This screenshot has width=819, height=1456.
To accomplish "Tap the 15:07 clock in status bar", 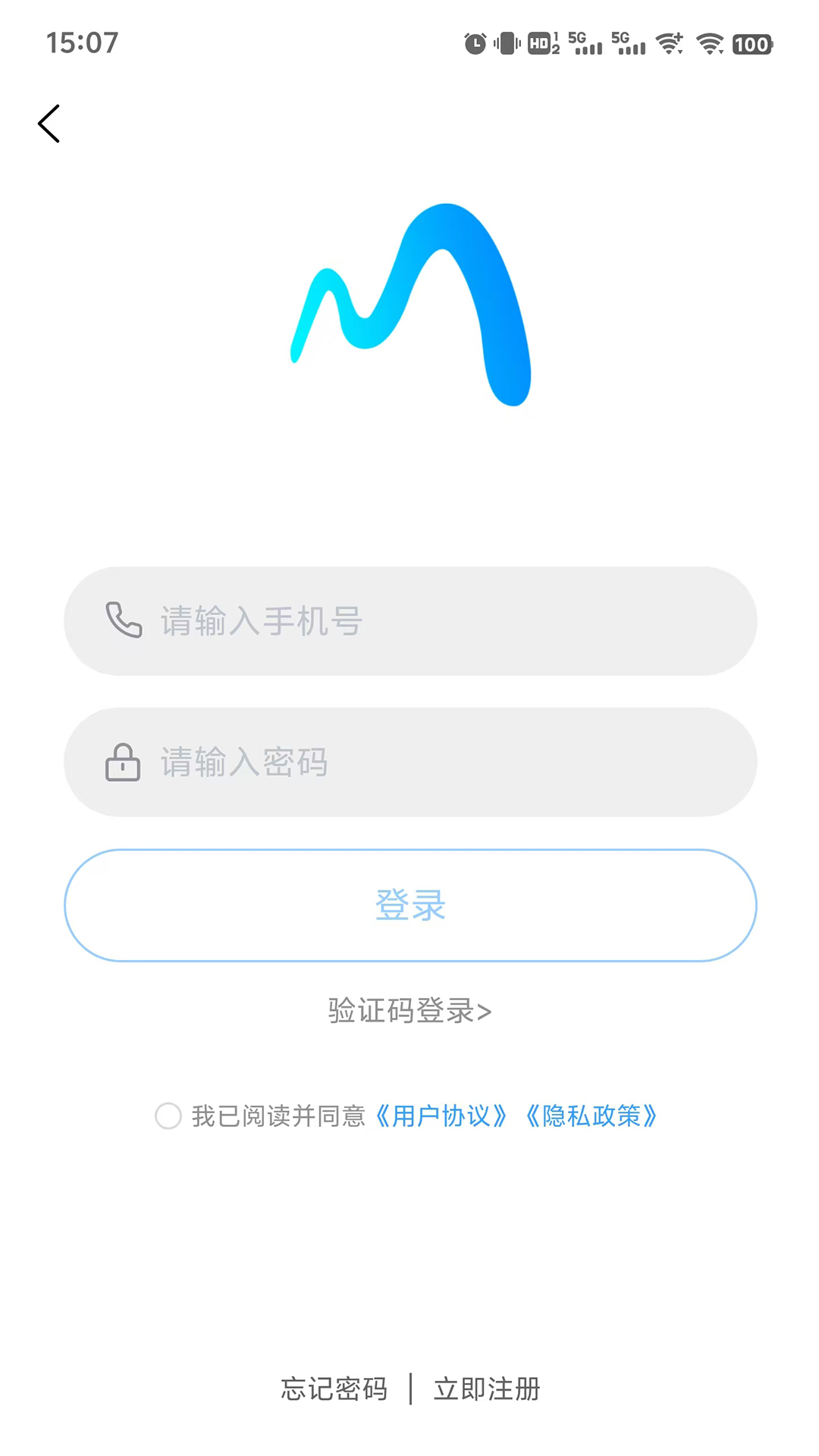I will coord(80,44).
